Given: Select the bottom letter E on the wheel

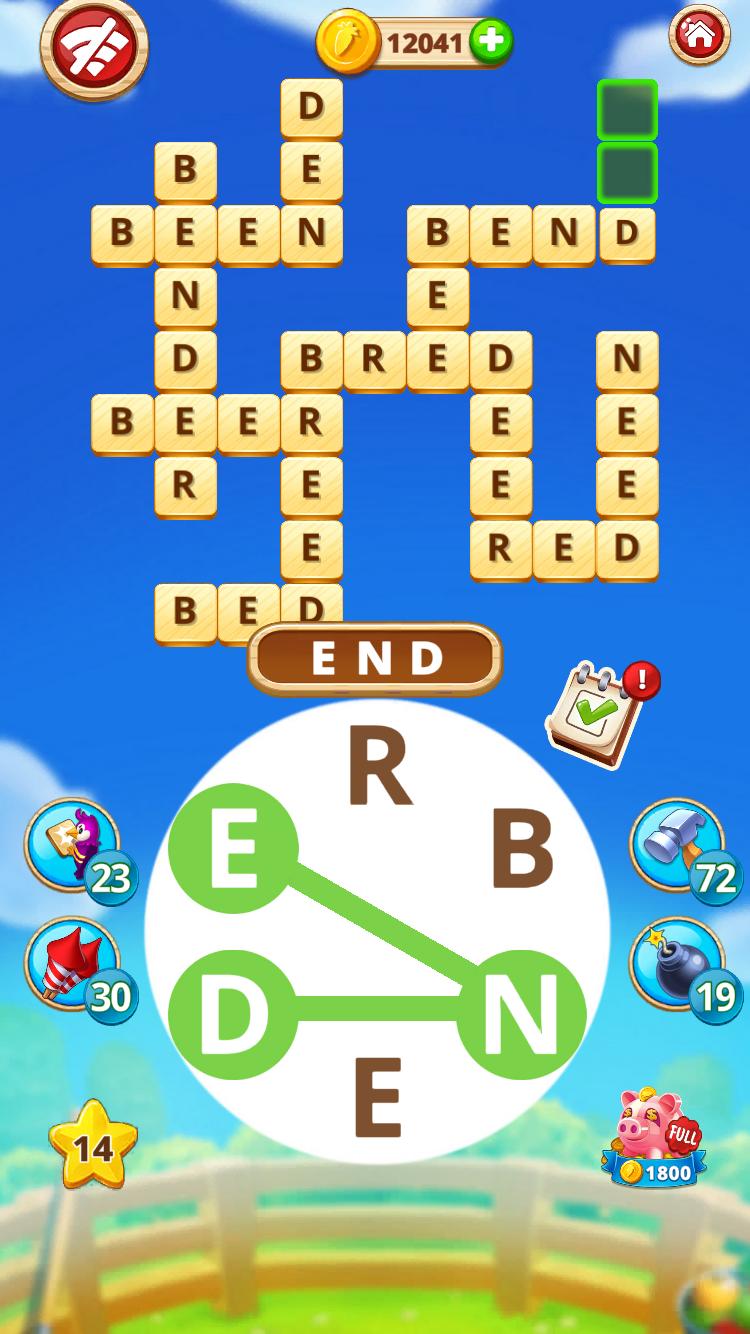Looking at the screenshot, I should coord(377,1098).
